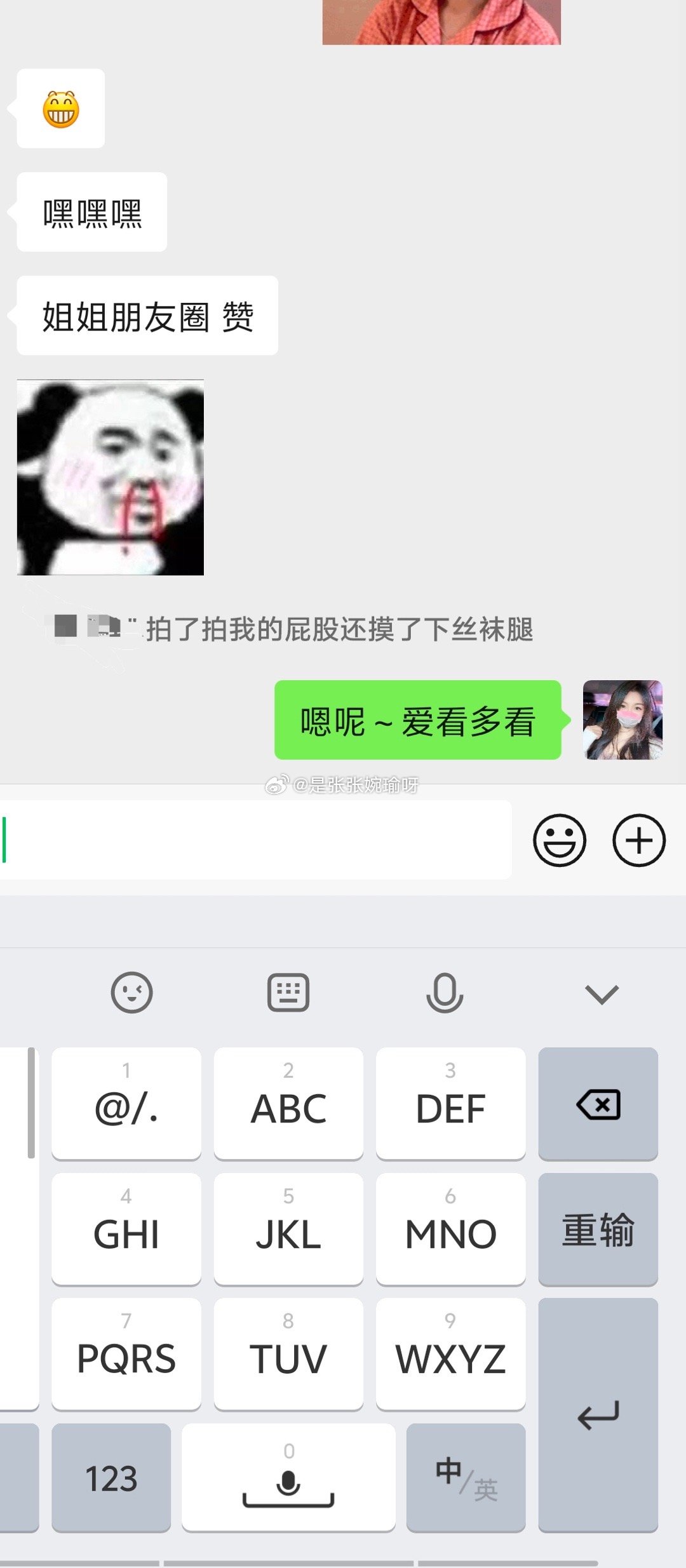Tap the space bar voice key

tap(288, 1477)
